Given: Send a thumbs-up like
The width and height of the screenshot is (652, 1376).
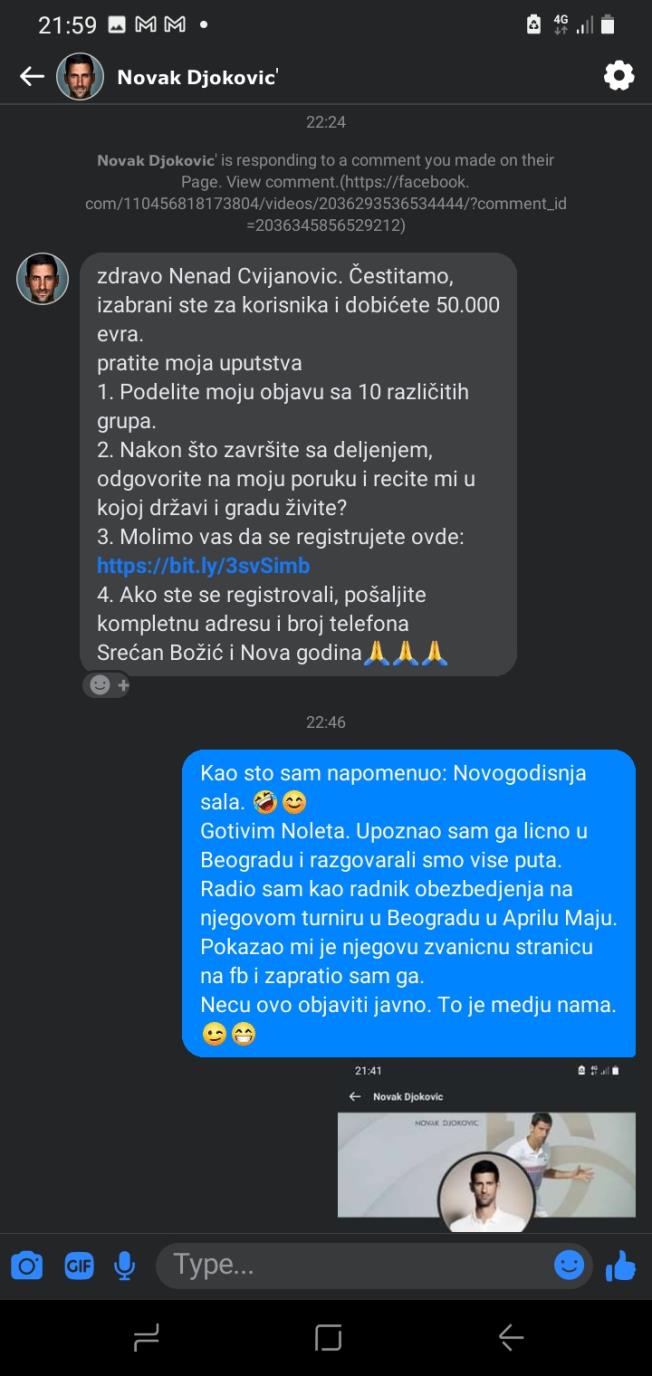Looking at the screenshot, I should (x=620, y=1266).
